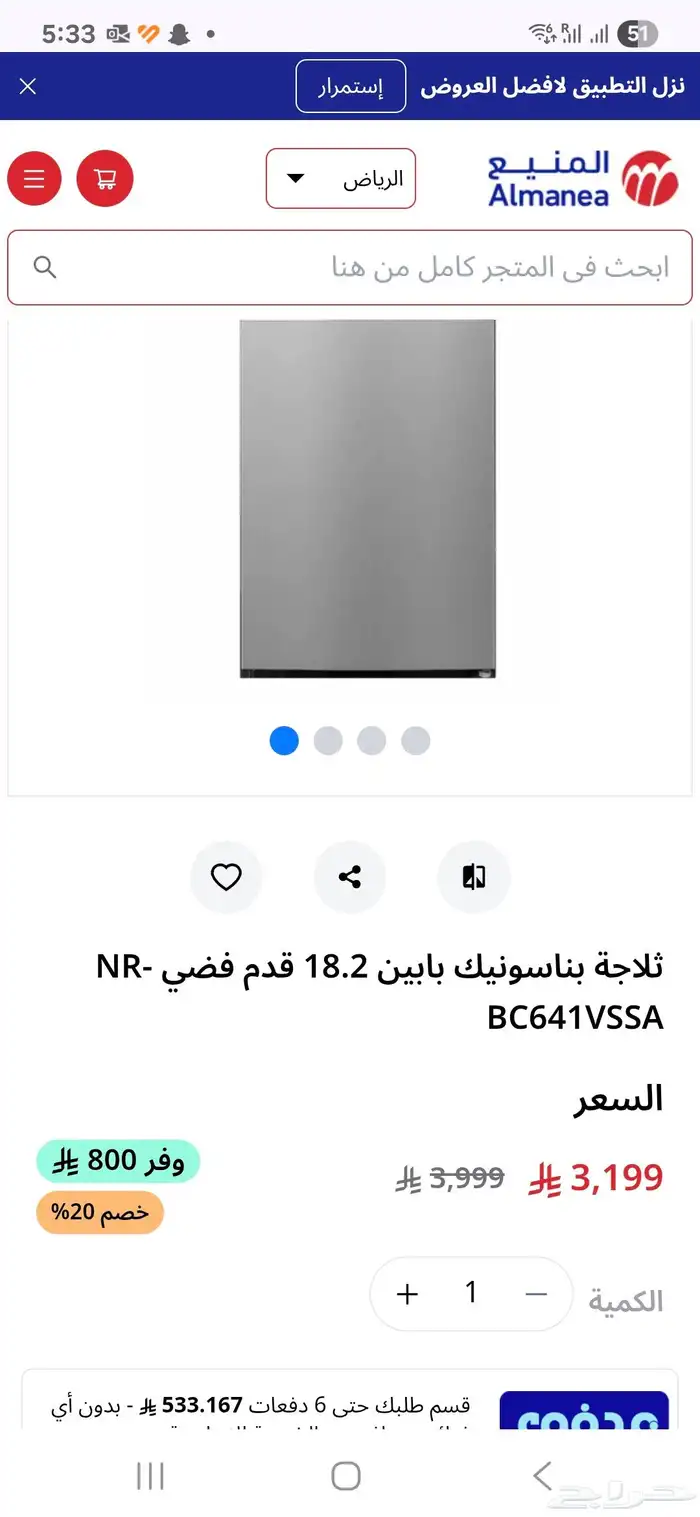Go back with the system back button
The width and height of the screenshot is (700, 1517).
(542, 1475)
